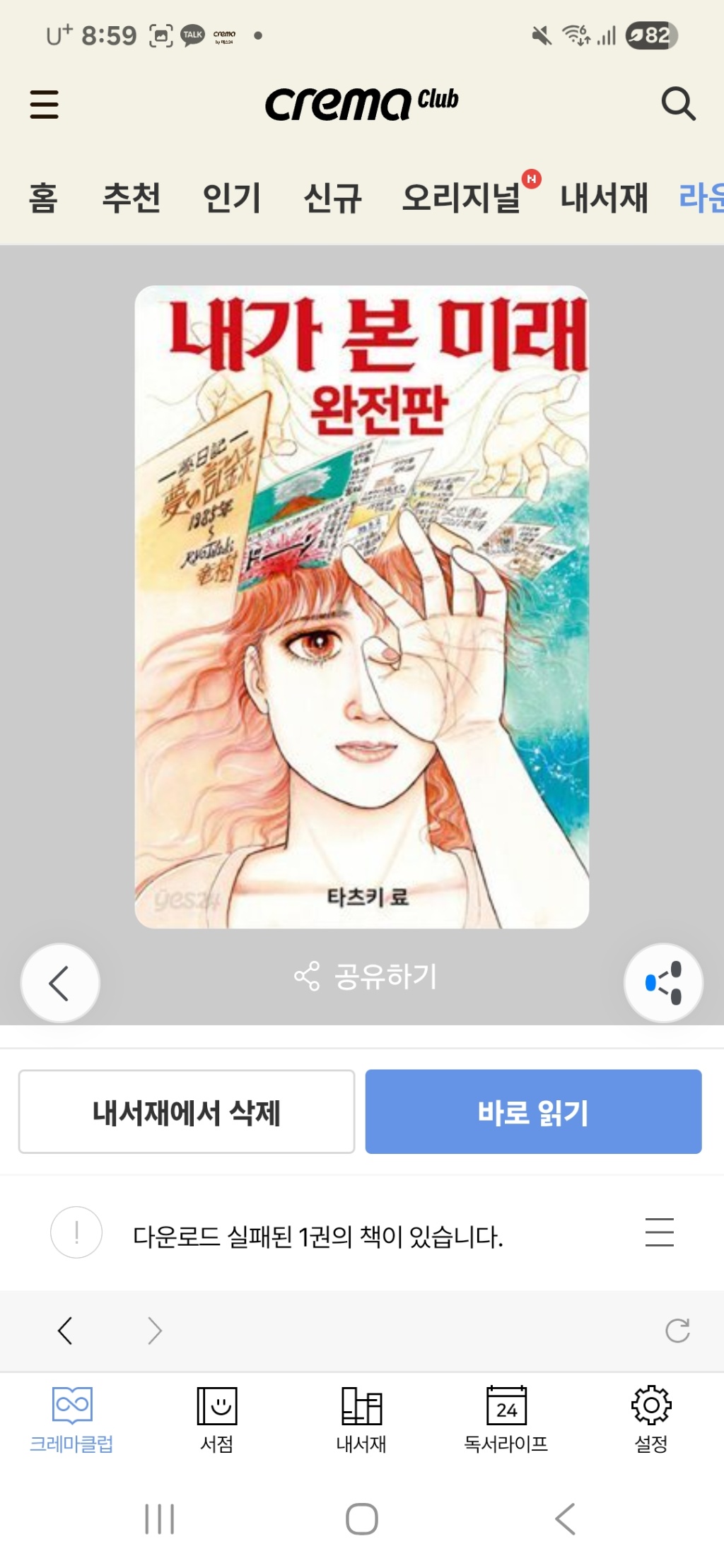Switch to the 신규 tab
Image resolution: width=724 pixels, height=1568 pixels.
[x=332, y=197]
